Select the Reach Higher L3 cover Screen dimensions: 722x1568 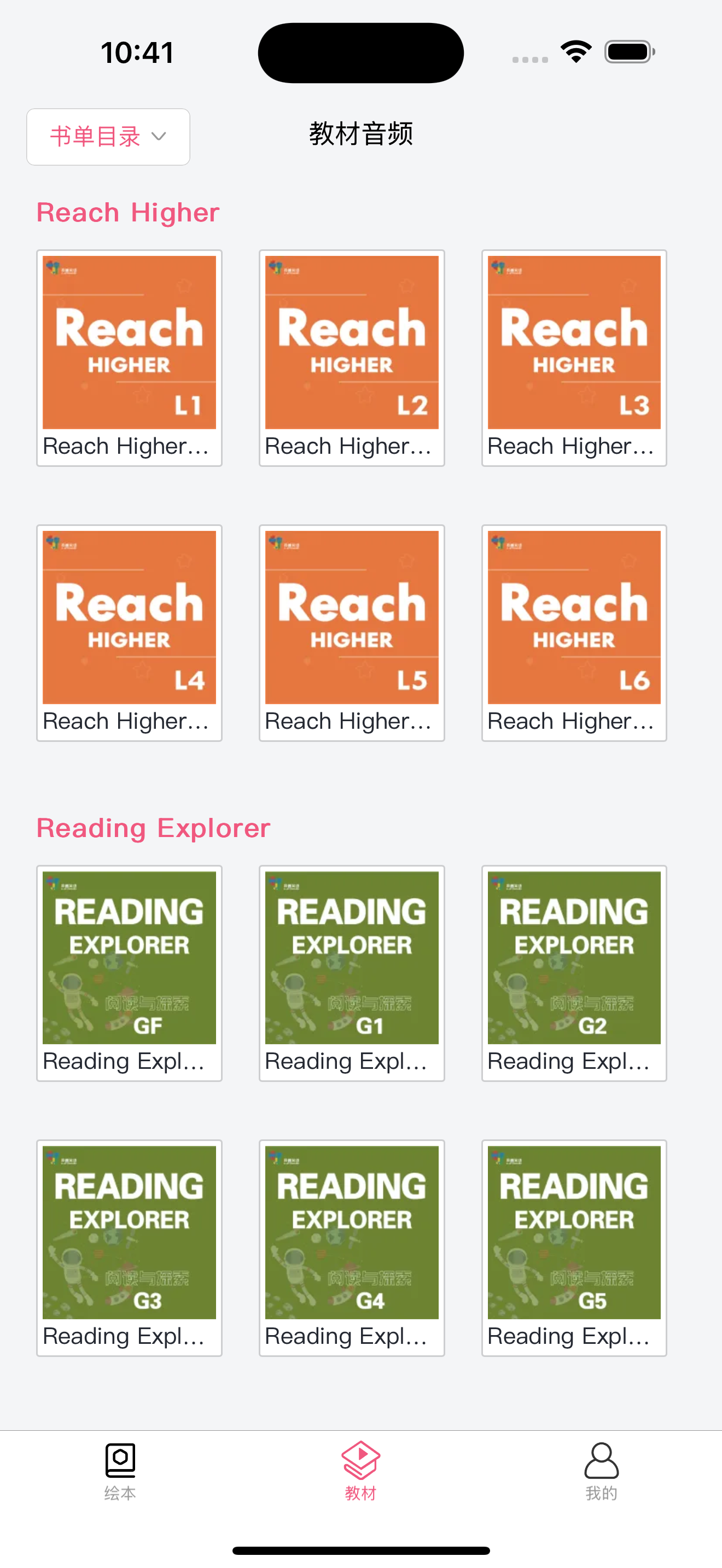pyautogui.click(x=574, y=358)
